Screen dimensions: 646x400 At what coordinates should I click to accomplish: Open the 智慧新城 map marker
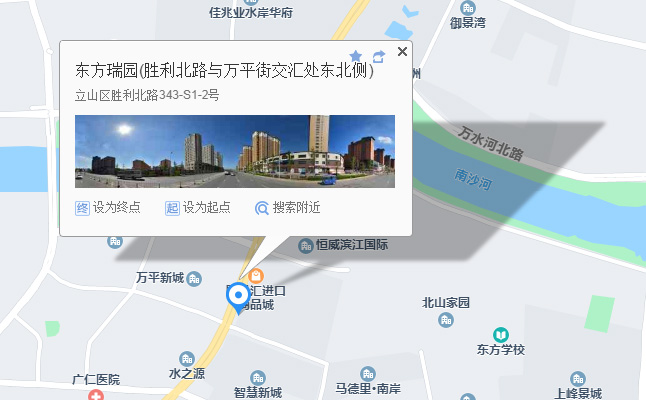pyautogui.click(x=258, y=377)
